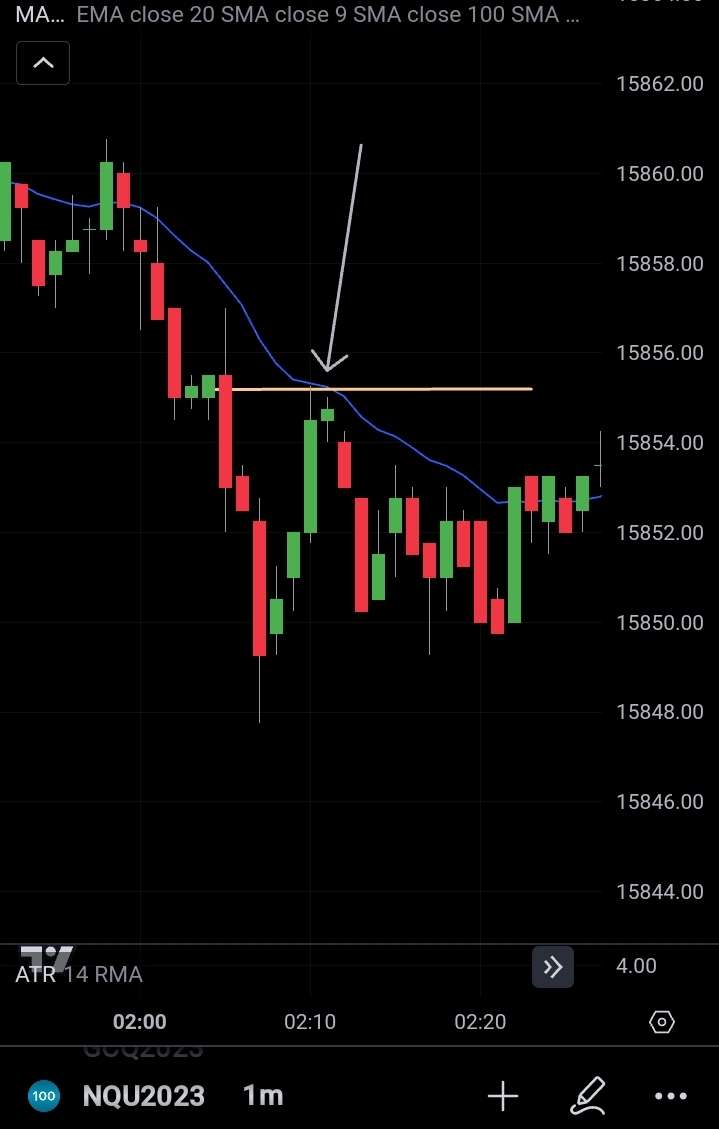Open ATR 14 RMA indicator legend
The height and width of the screenshot is (1129, 719).
point(80,974)
